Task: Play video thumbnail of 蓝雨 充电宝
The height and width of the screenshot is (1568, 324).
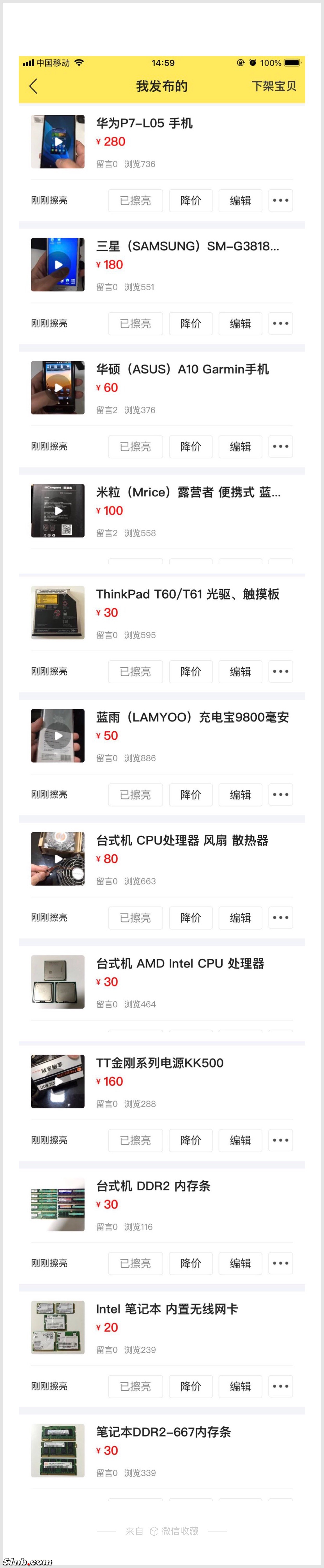Action: tap(58, 735)
